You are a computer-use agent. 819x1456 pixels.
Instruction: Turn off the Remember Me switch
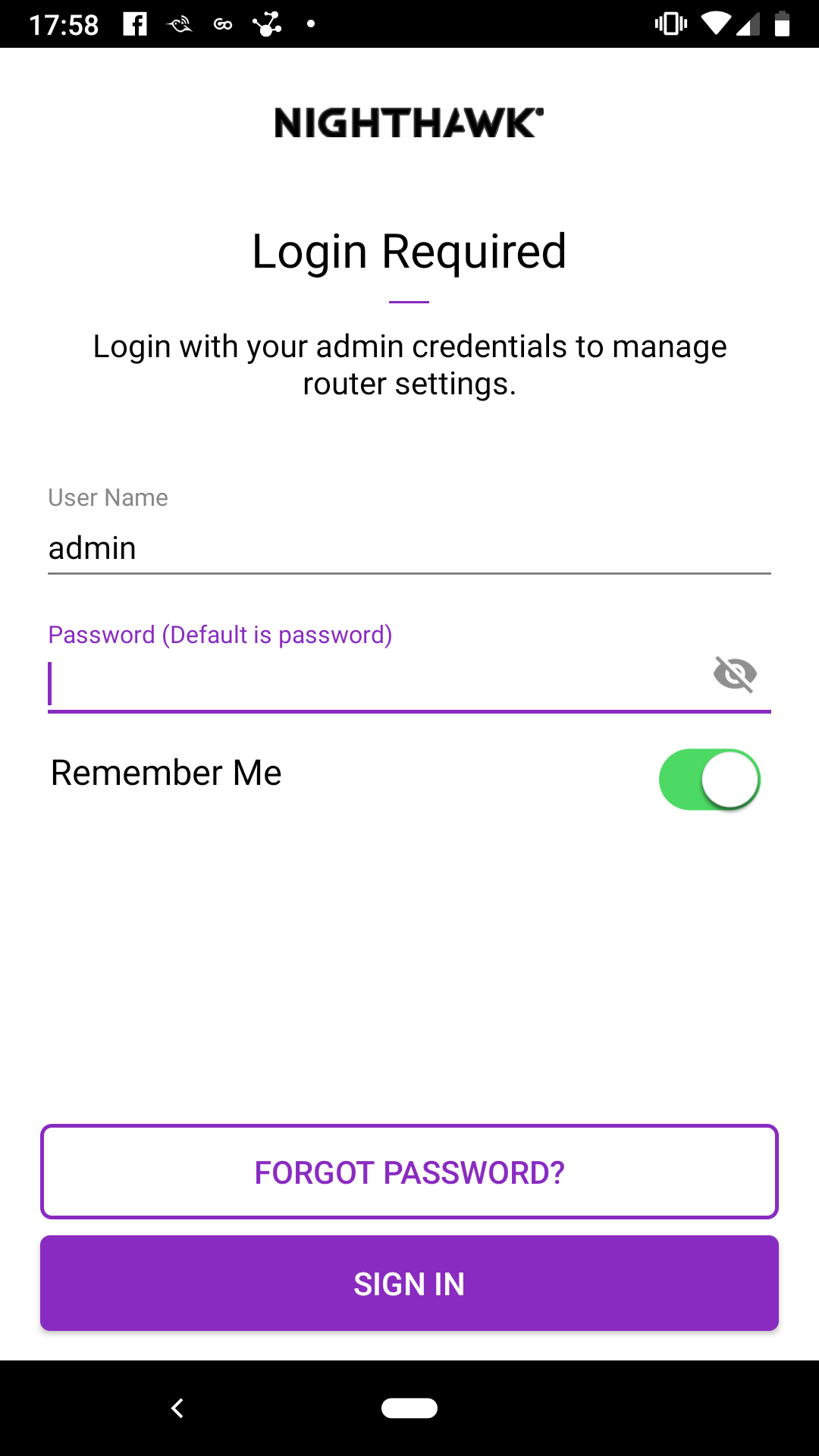point(710,780)
